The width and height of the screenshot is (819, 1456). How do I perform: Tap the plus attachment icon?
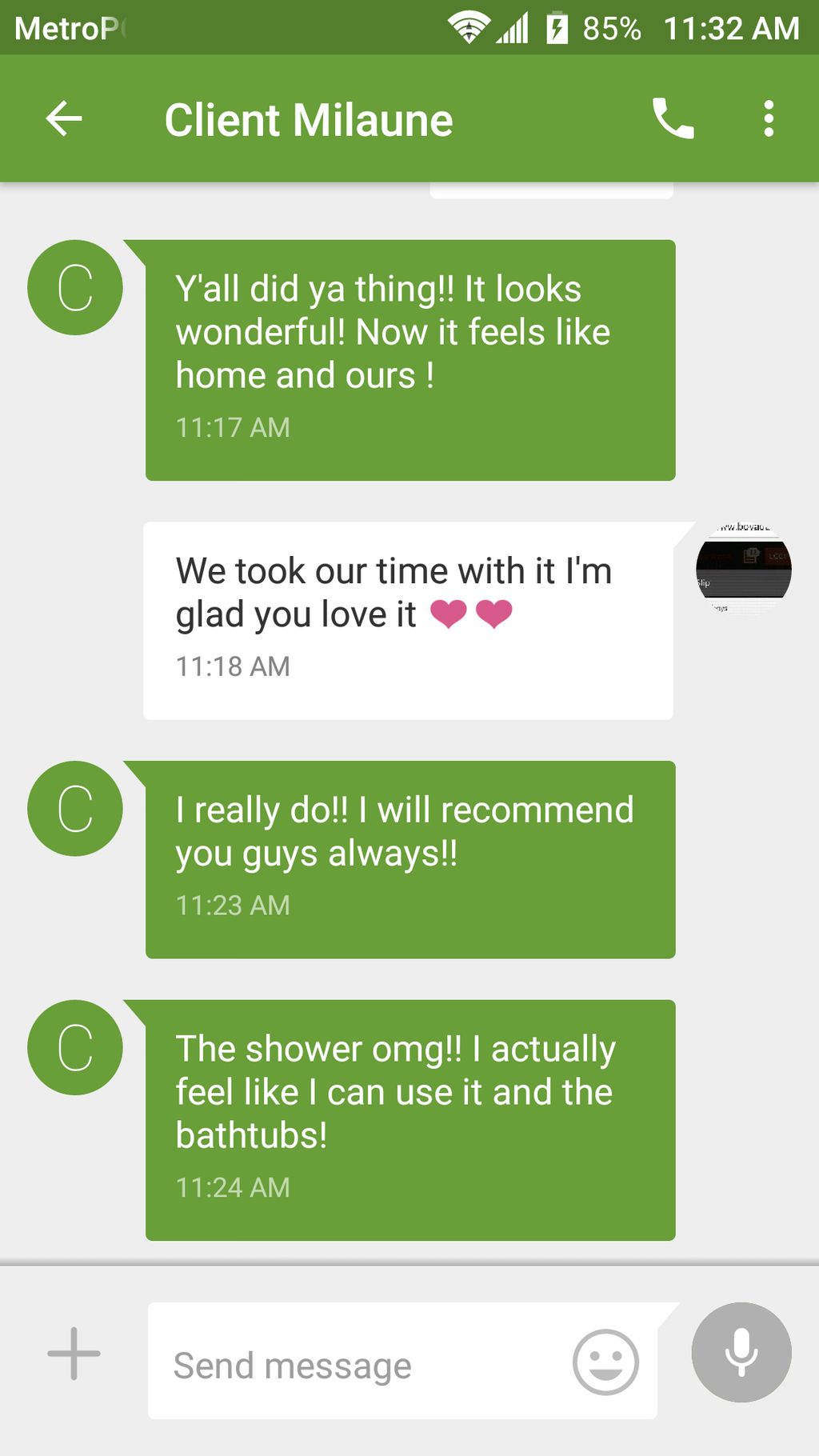pyautogui.click(x=74, y=1354)
